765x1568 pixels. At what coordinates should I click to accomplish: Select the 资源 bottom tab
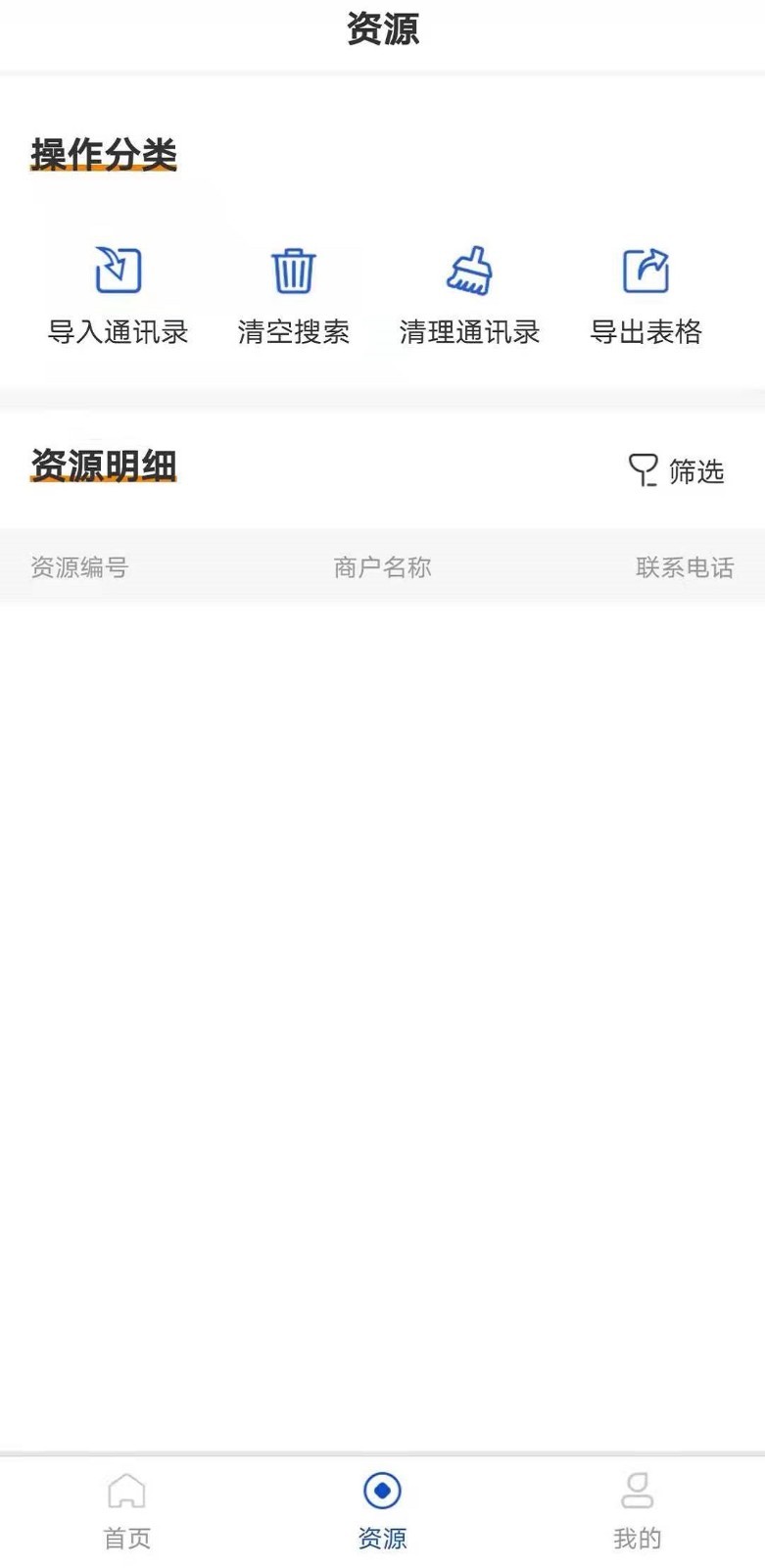pyautogui.click(x=382, y=1510)
